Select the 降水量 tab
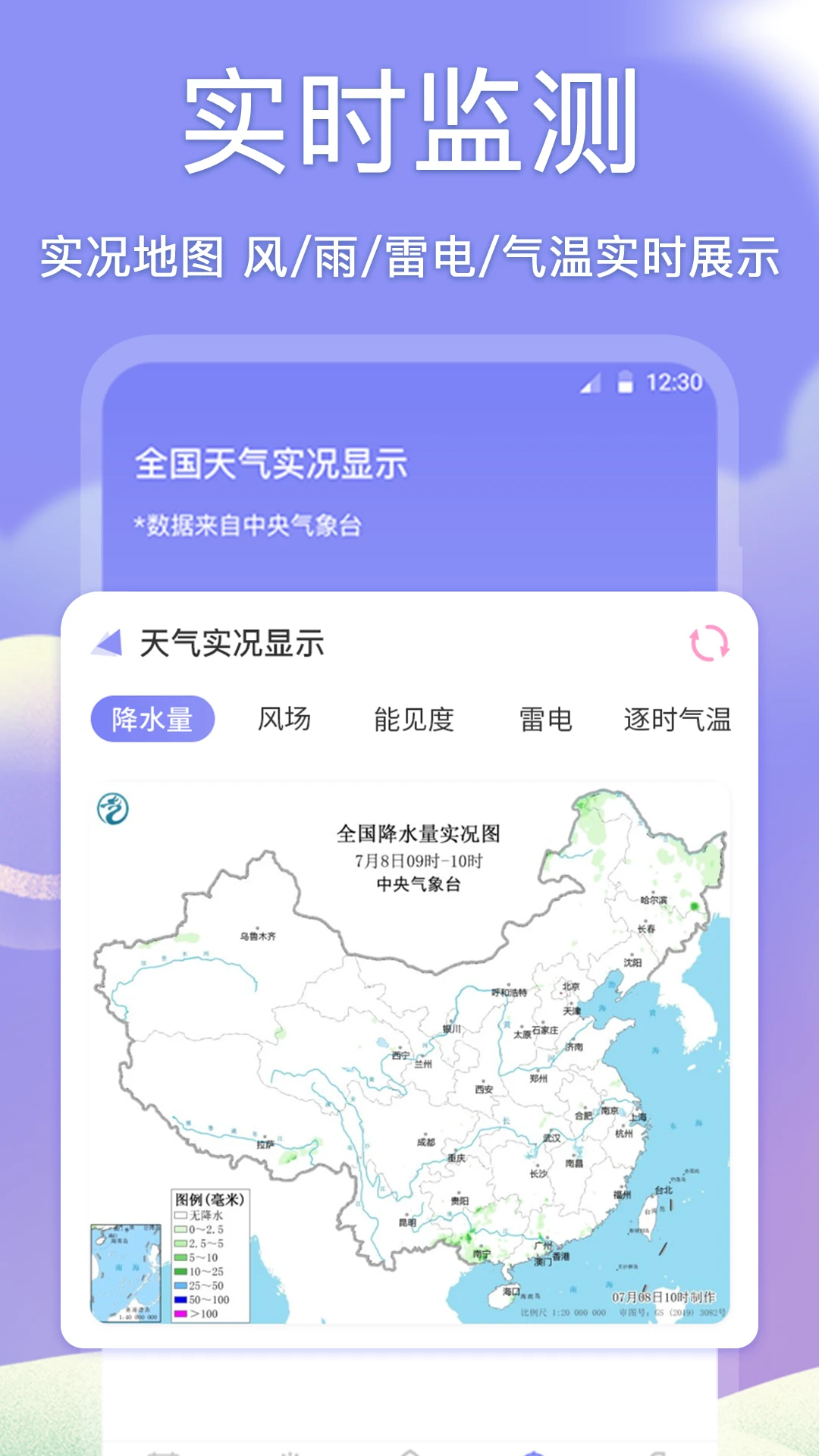This screenshot has width=819, height=1456. pos(155,719)
